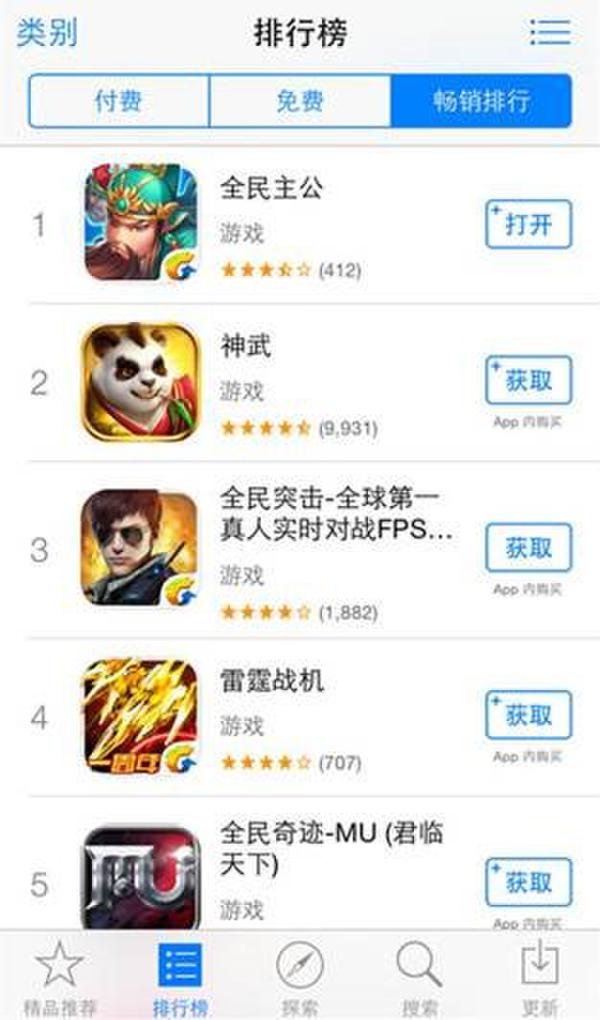
Task: Go to the 精品推荐 featured tab
Action: pos(58,978)
